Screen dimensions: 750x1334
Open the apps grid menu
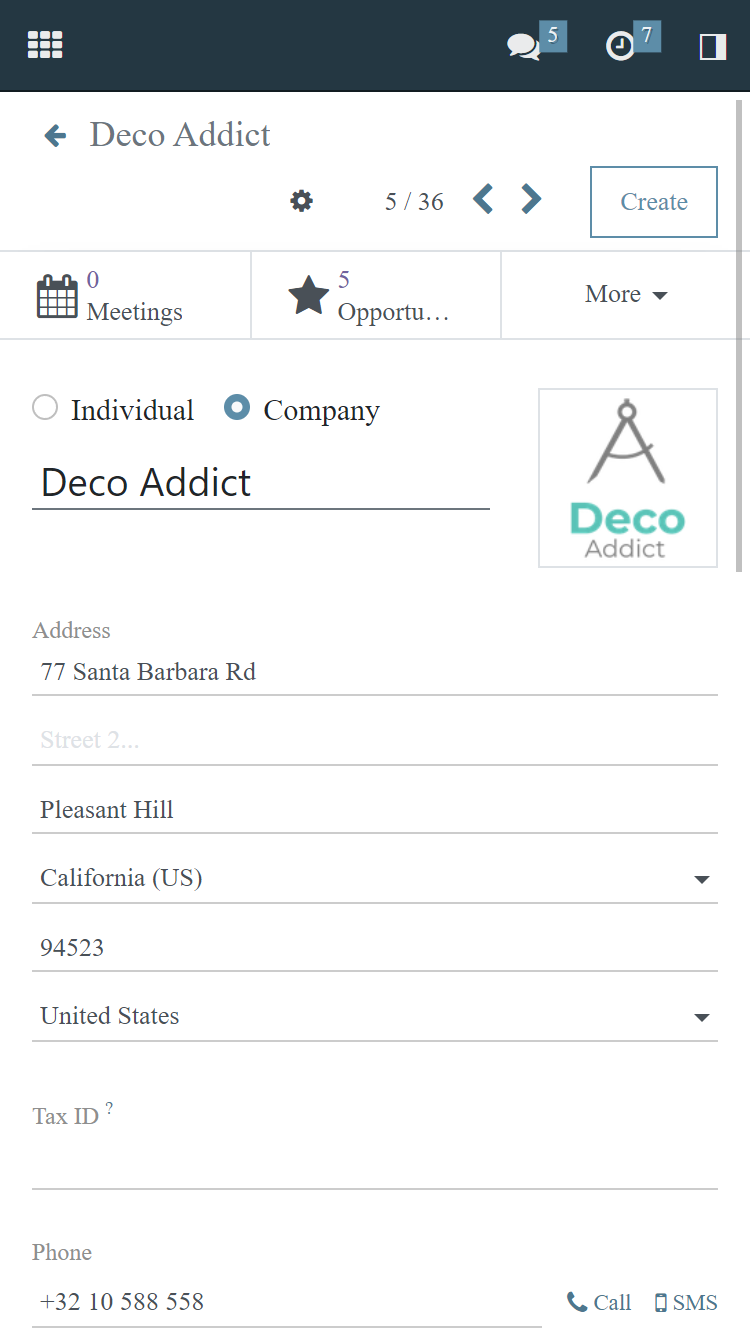(x=45, y=45)
